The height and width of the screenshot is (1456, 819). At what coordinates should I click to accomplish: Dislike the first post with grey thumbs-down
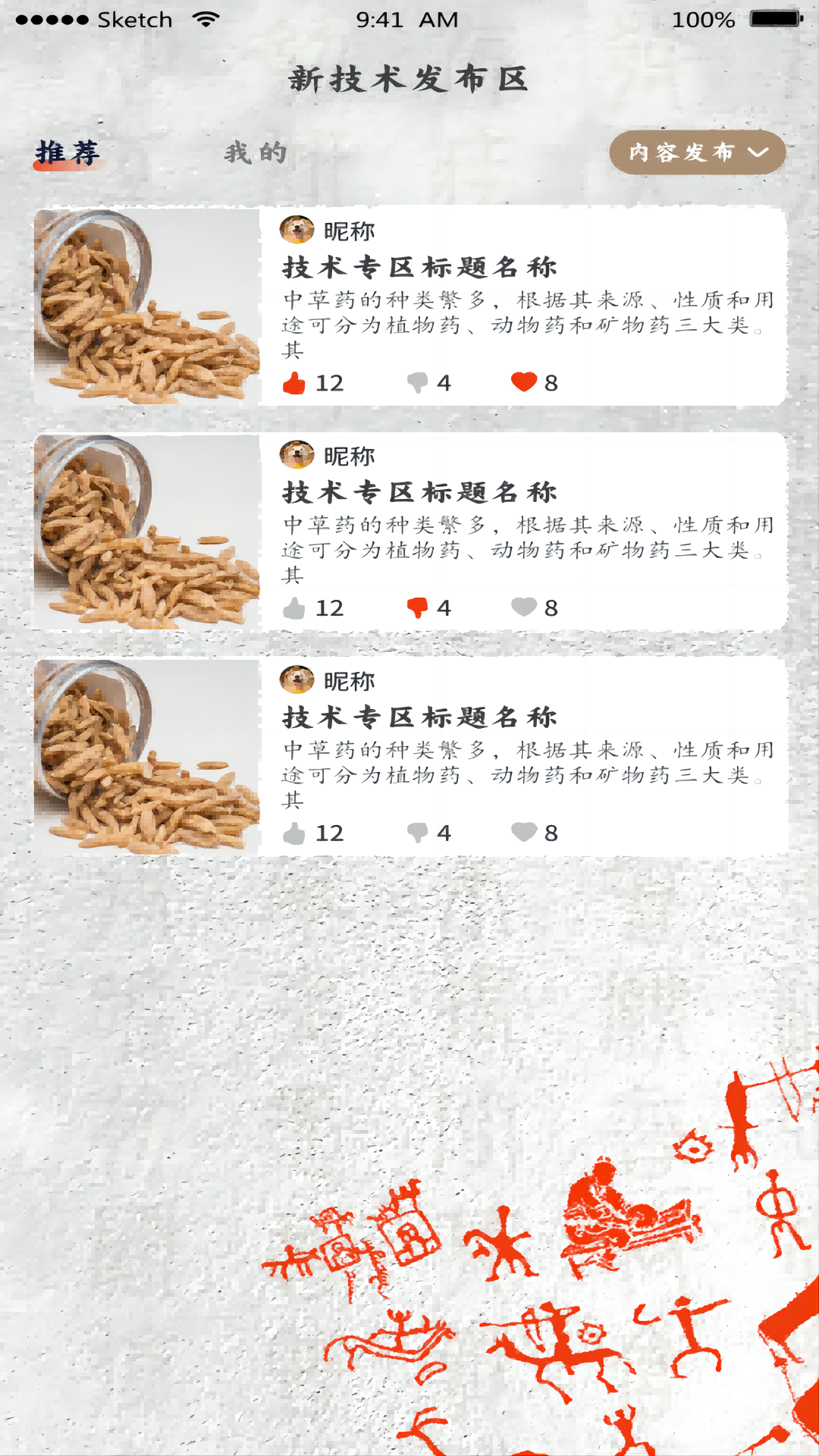(x=417, y=383)
